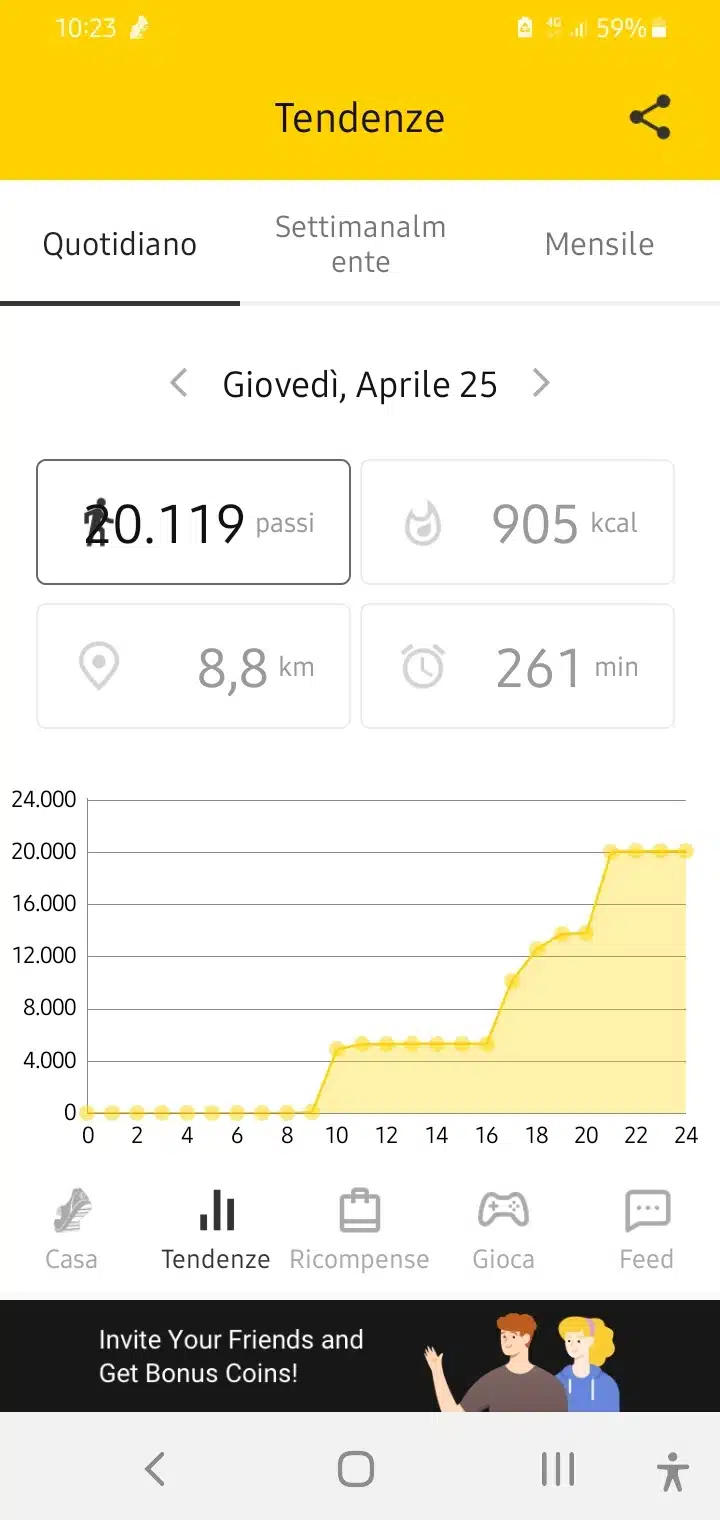Open the recent apps view

click(557, 1469)
